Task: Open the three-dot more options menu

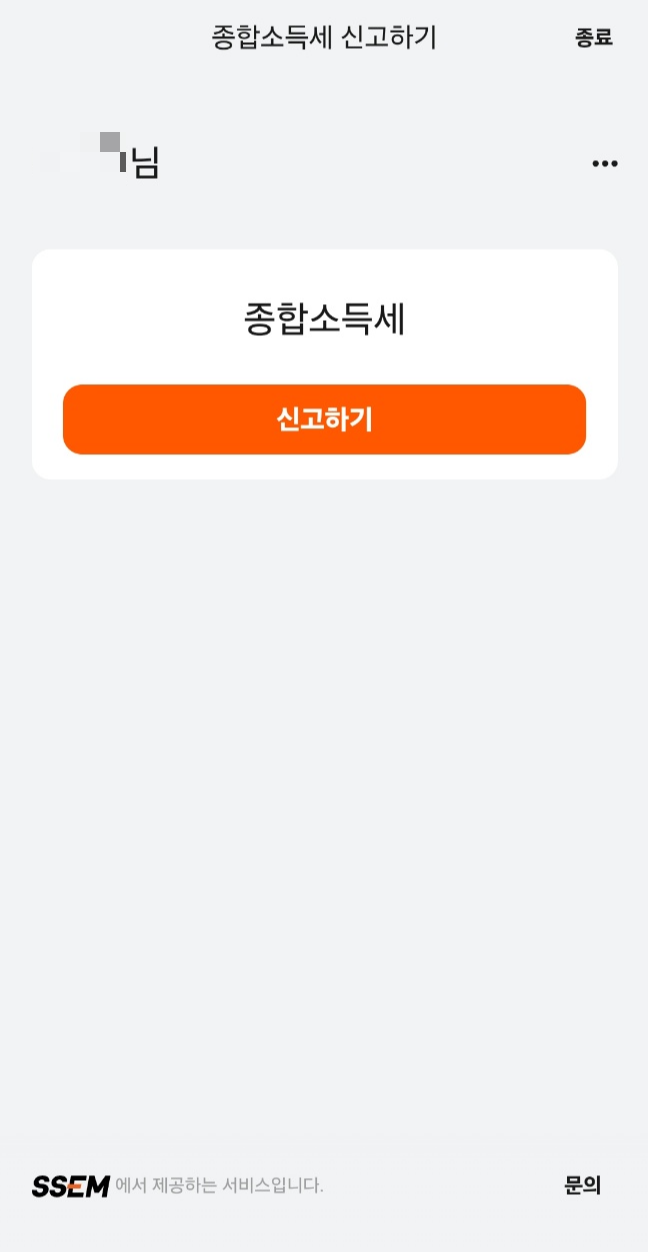Action: 605,164
